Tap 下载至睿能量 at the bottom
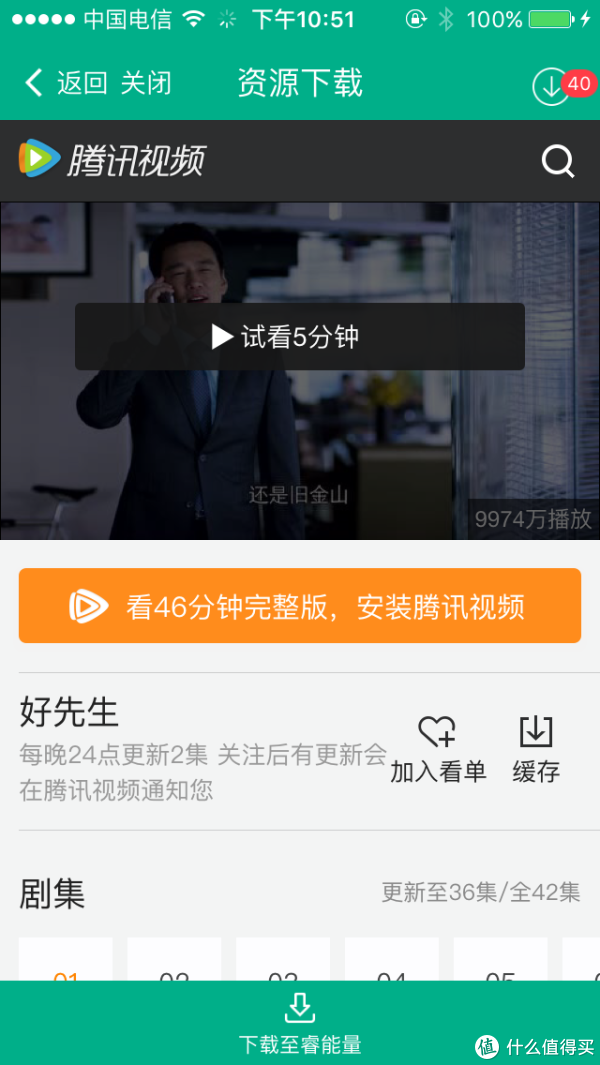600x1065 pixels. (299, 1024)
